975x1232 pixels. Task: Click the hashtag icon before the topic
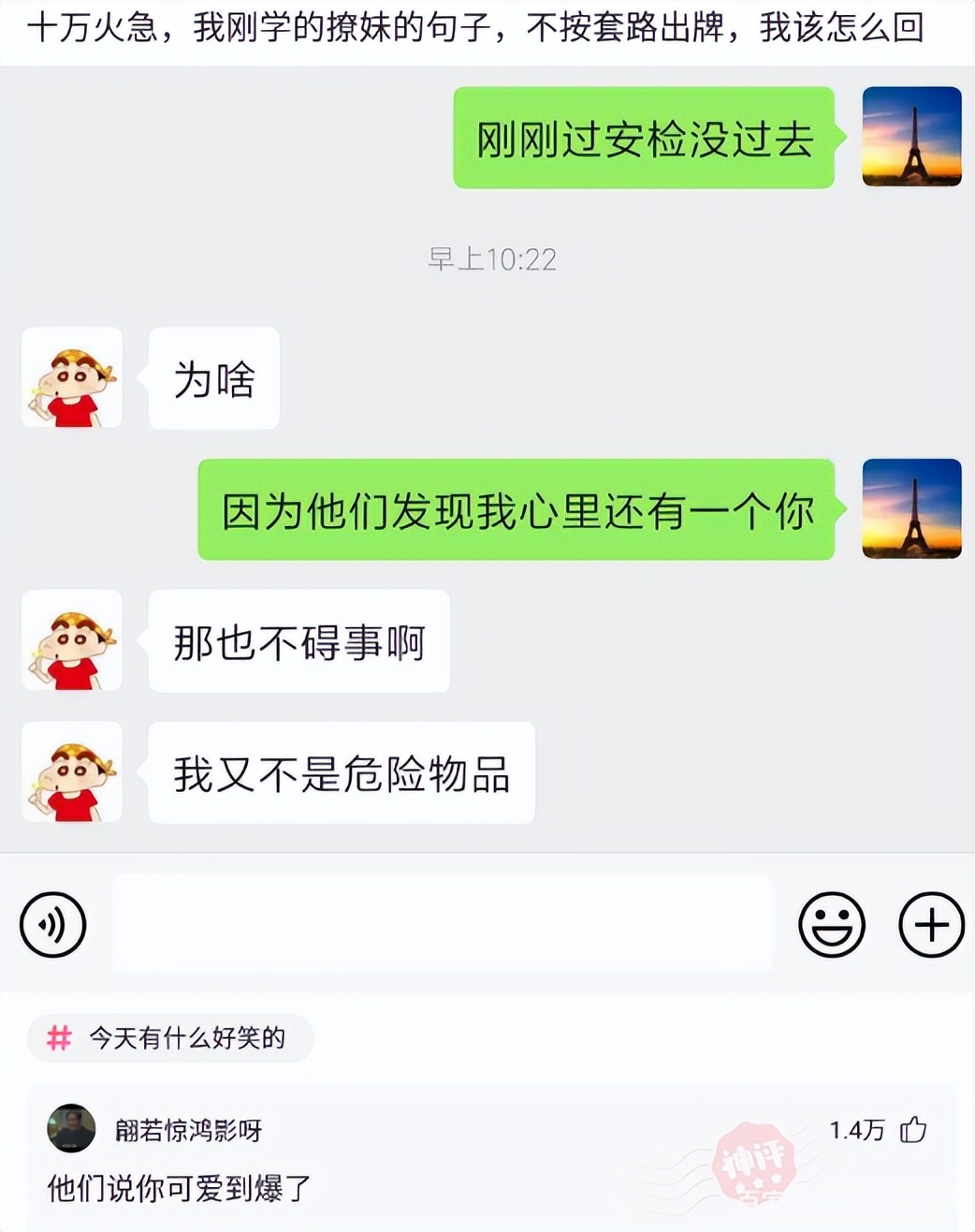click(58, 1037)
